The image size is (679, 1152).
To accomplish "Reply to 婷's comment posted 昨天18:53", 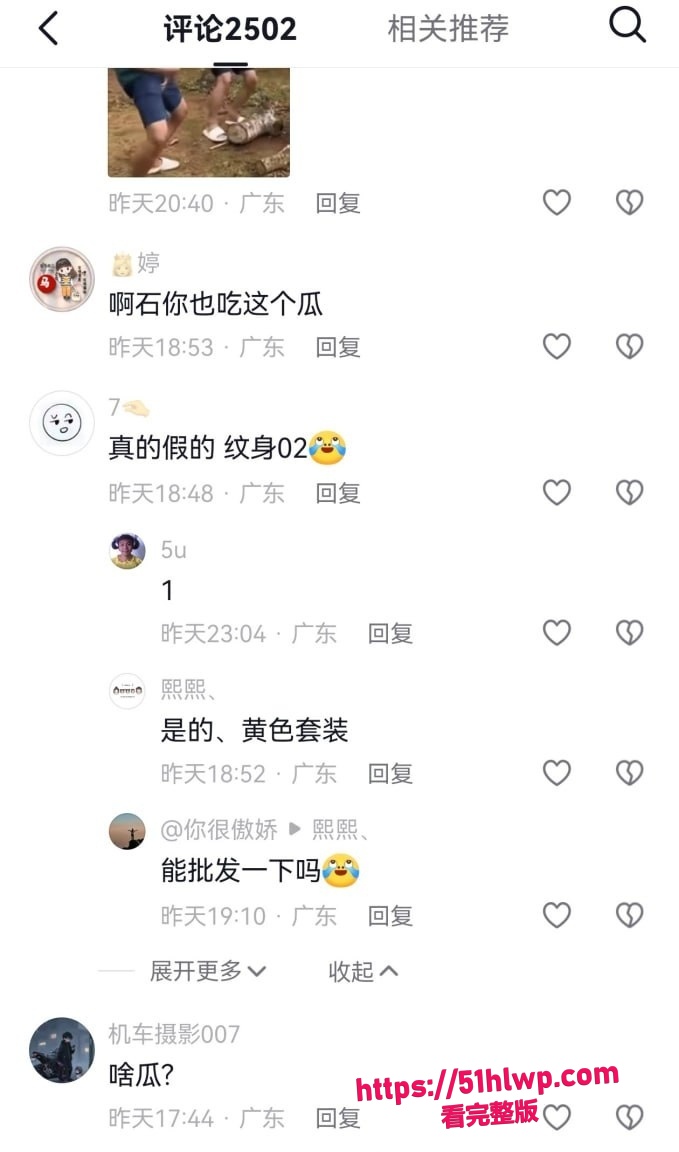I will [338, 347].
